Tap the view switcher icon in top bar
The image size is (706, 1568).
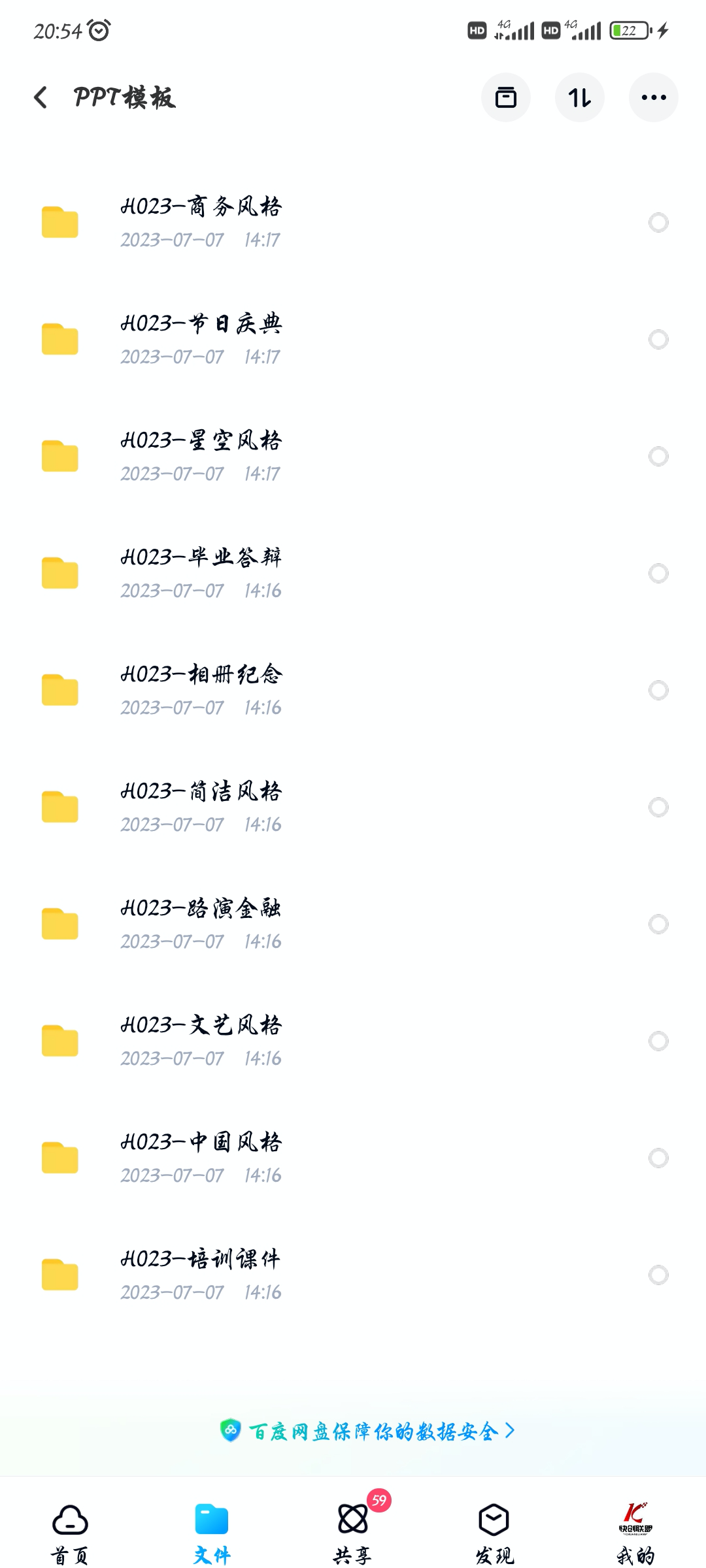pyautogui.click(x=506, y=97)
